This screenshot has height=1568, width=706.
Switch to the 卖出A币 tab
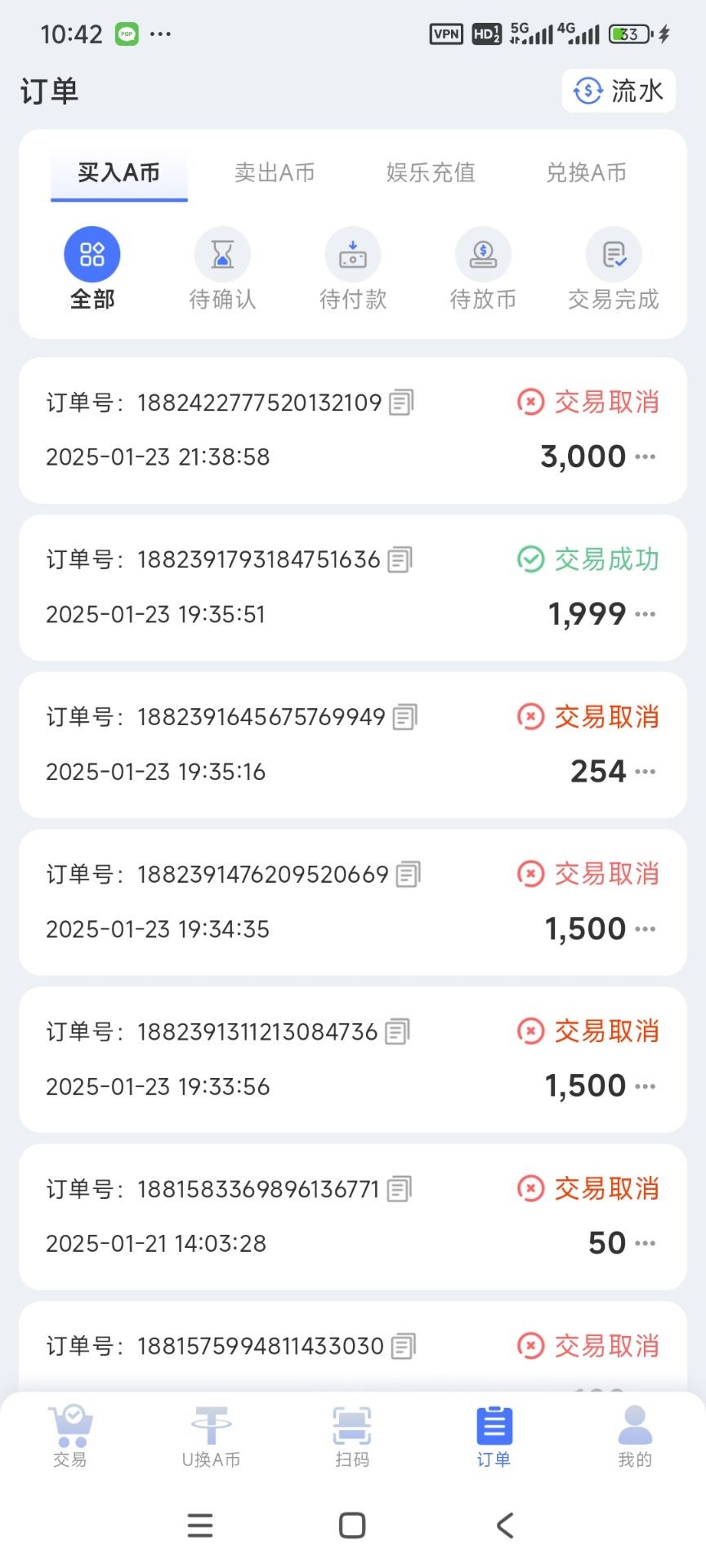point(275,172)
